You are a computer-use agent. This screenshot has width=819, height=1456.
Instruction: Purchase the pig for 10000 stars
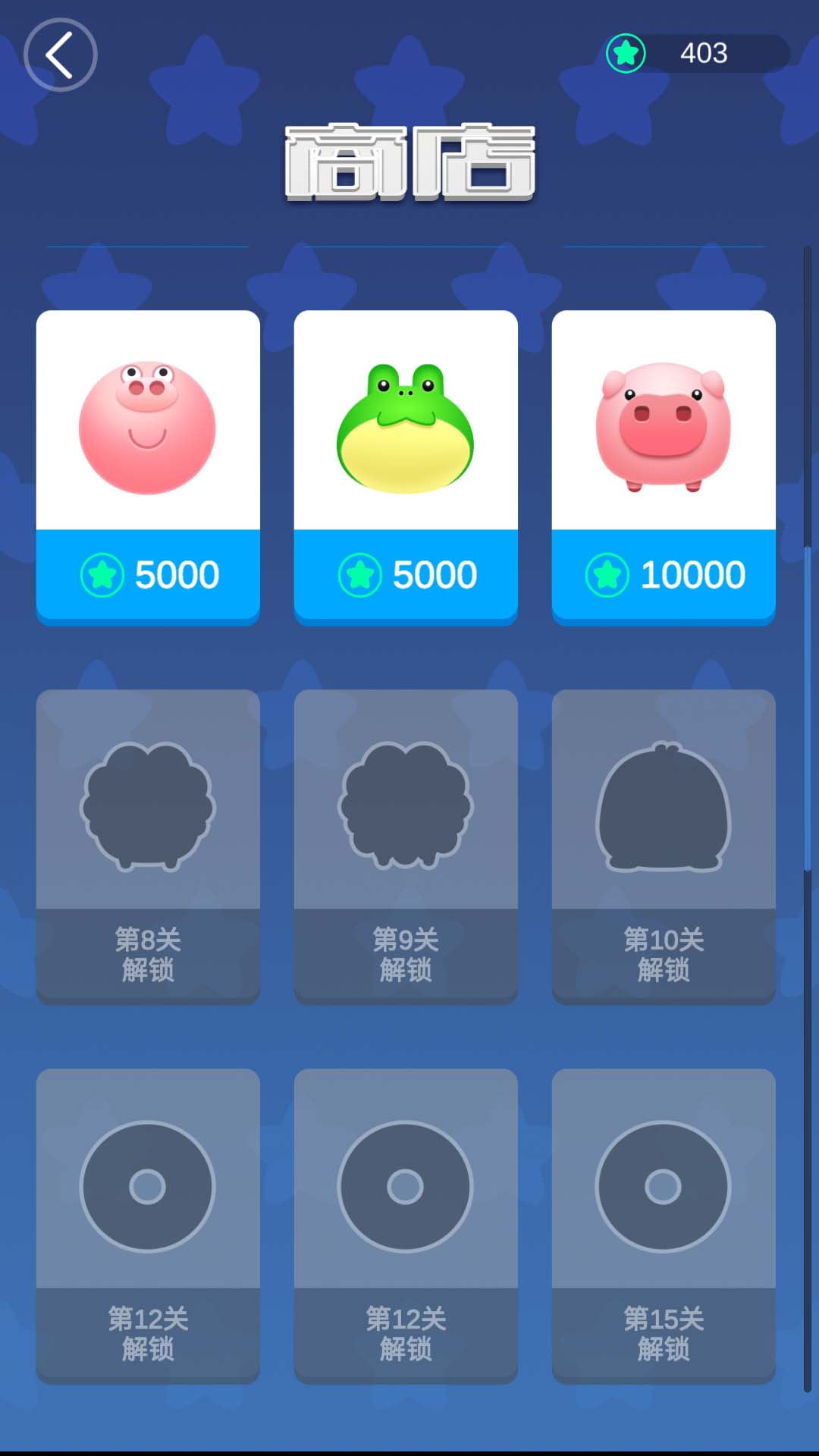(664, 575)
